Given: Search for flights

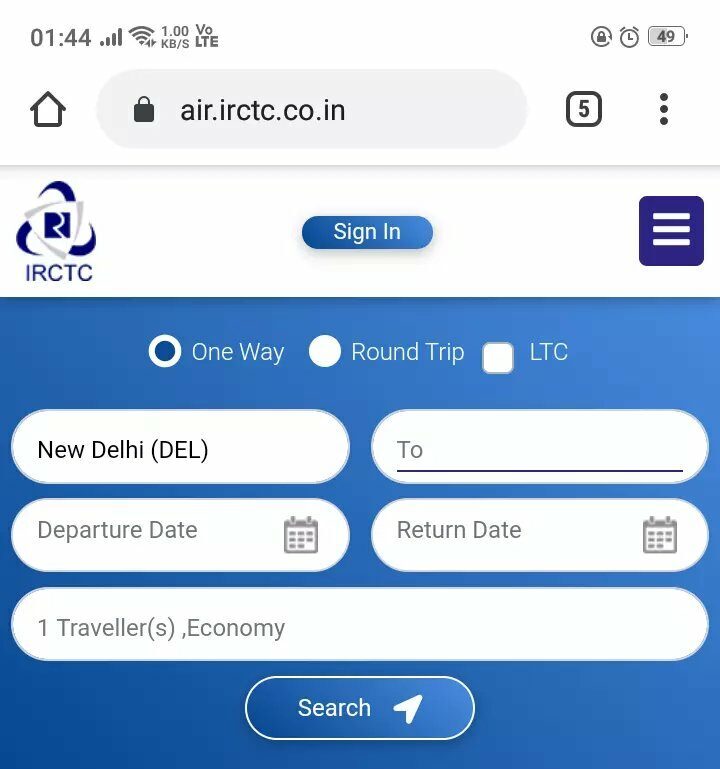Looking at the screenshot, I should [x=359, y=708].
